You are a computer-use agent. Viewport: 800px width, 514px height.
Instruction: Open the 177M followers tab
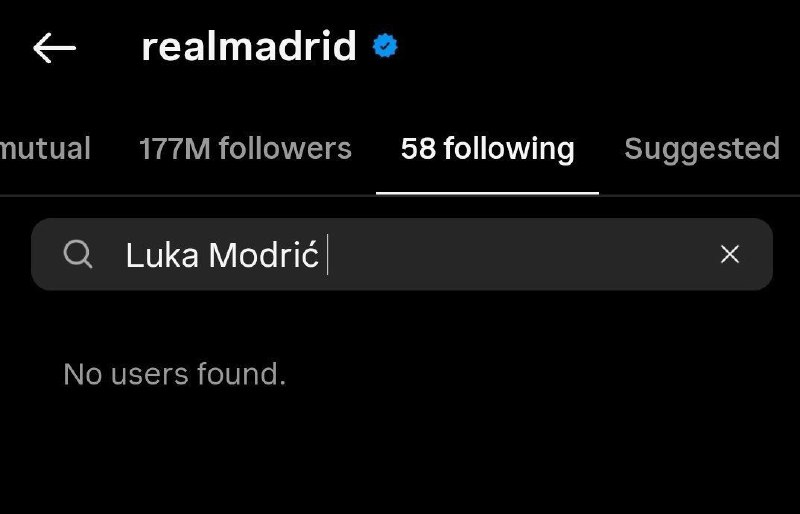click(245, 149)
